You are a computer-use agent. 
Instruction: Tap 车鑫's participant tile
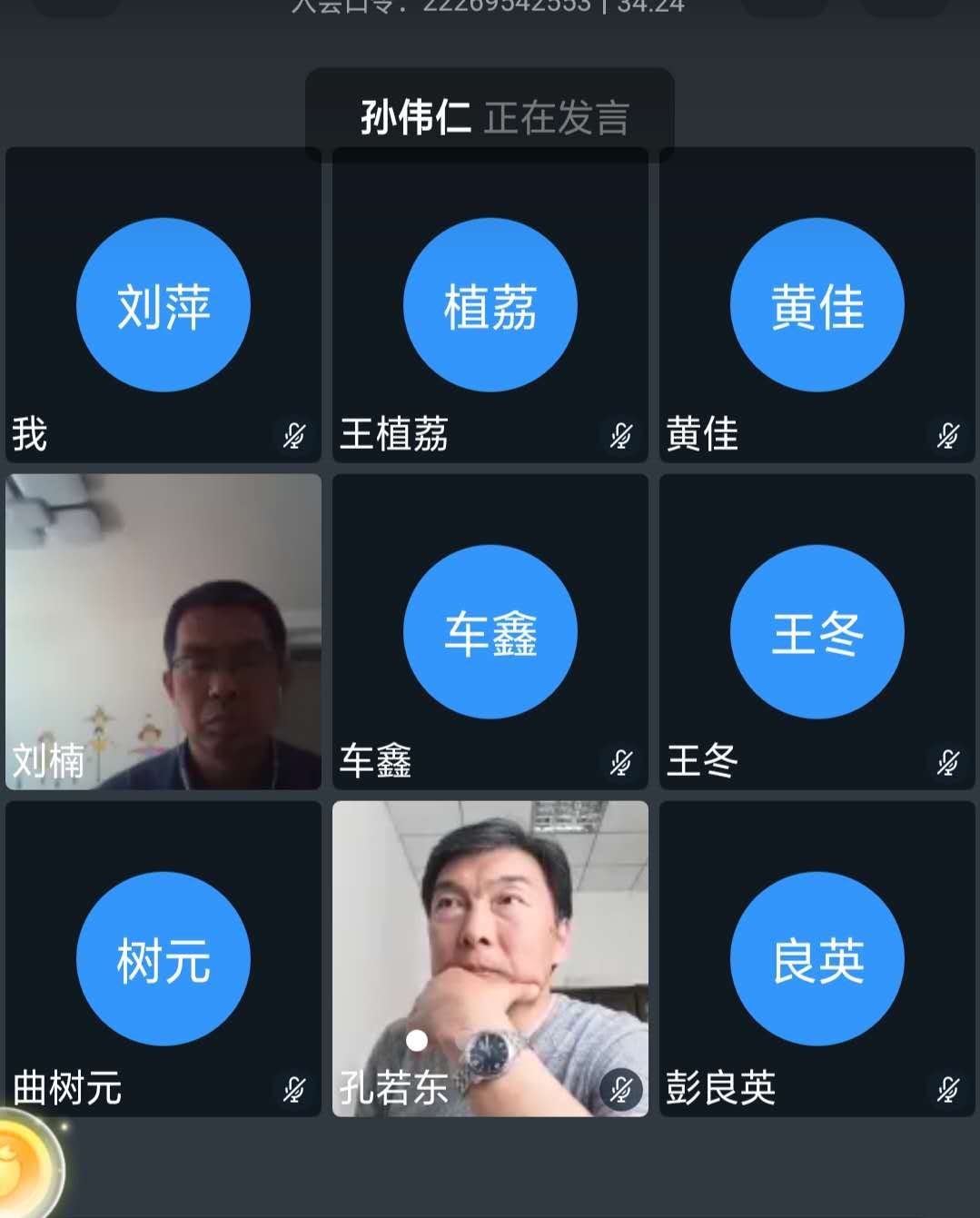pyautogui.click(x=490, y=632)
